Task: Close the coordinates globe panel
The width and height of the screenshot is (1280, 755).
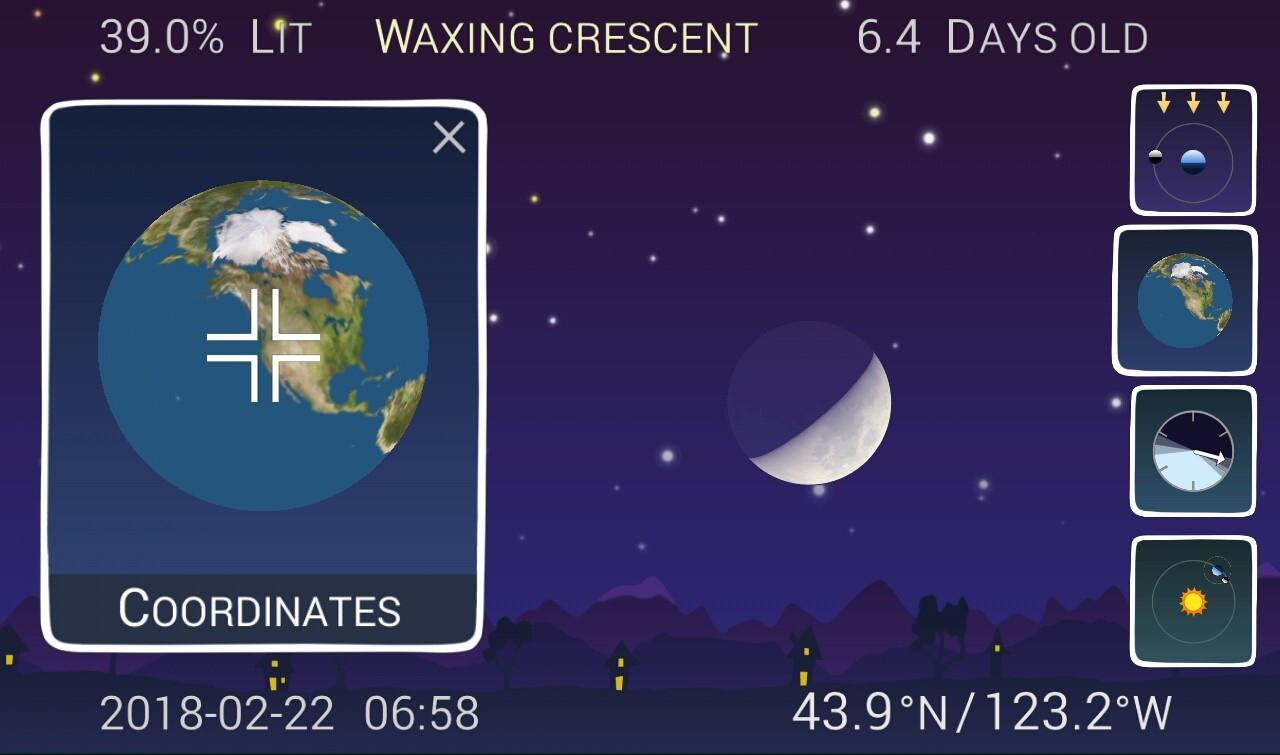Action: [x=449, y=137]
